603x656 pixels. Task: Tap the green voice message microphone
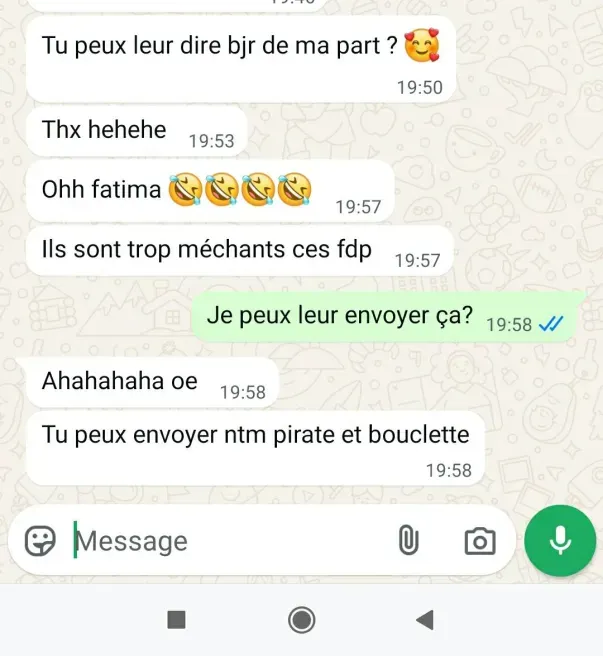coord(560,541)
